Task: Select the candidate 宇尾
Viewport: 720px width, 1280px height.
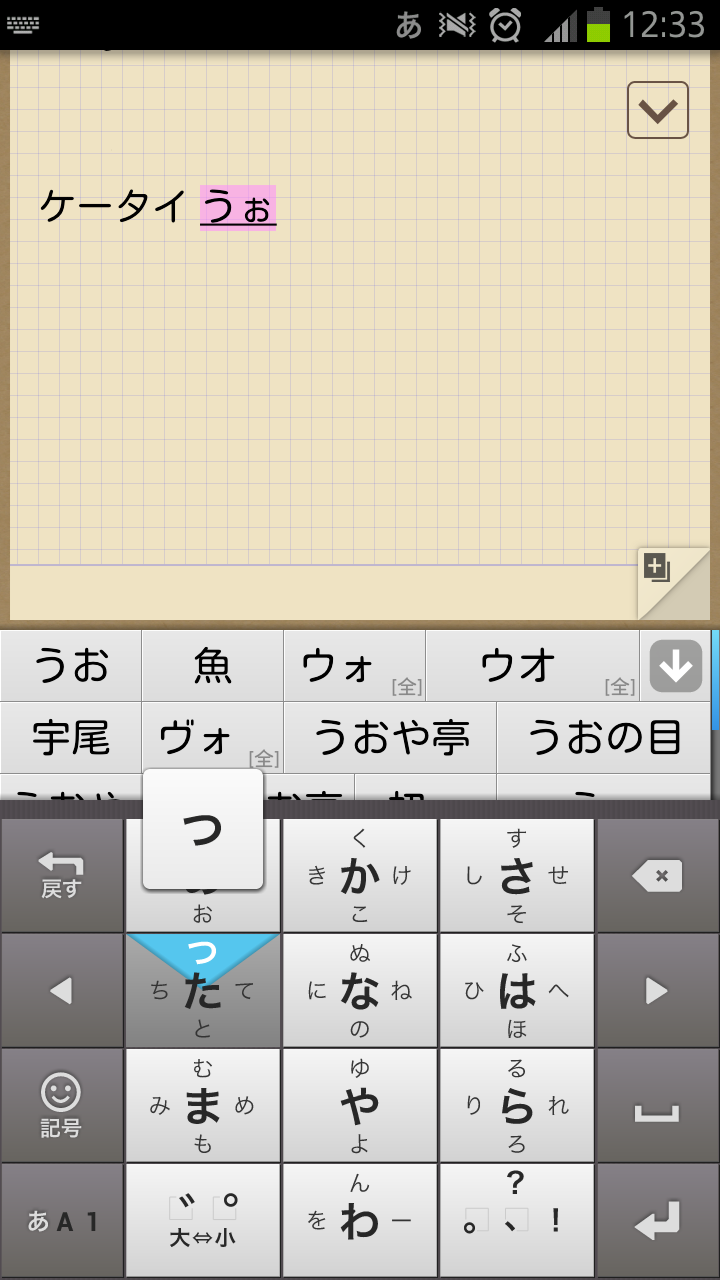Action: point(70,738)
